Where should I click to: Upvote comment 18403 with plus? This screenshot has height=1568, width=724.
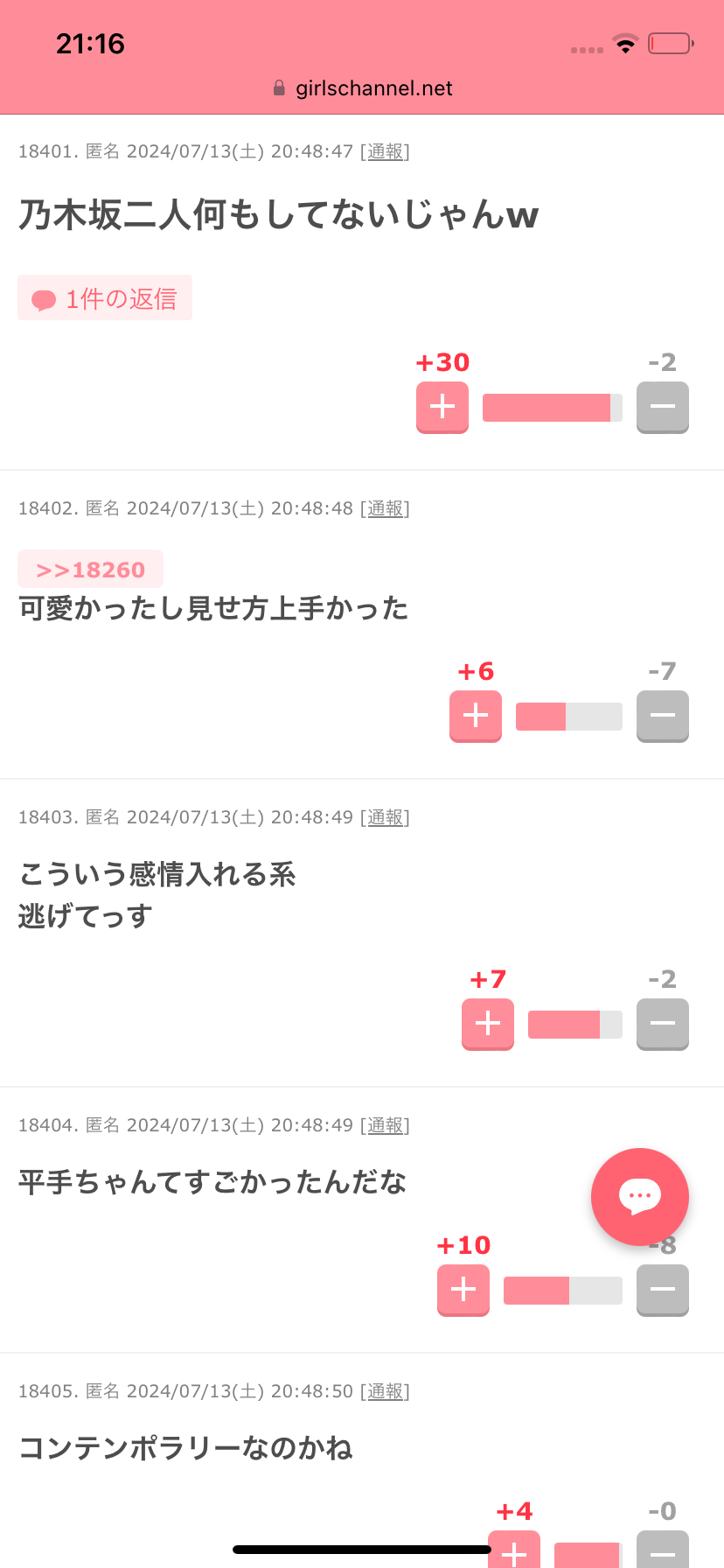click(x=488, y=1024)
